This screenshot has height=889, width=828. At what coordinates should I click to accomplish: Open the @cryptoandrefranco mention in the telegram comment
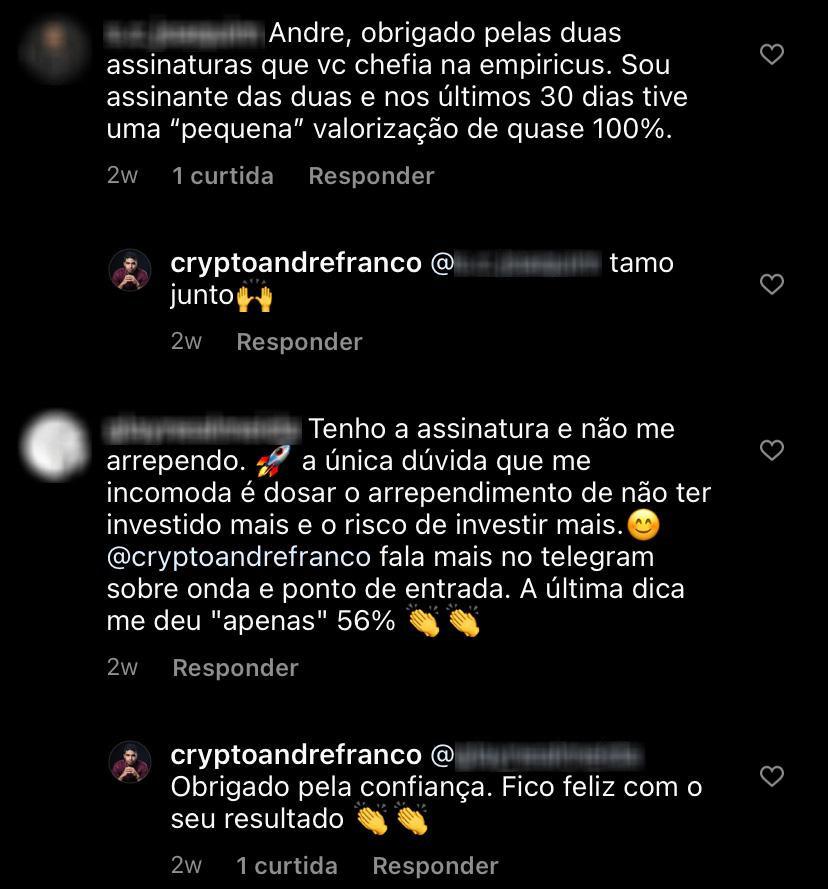coord(238,557)
